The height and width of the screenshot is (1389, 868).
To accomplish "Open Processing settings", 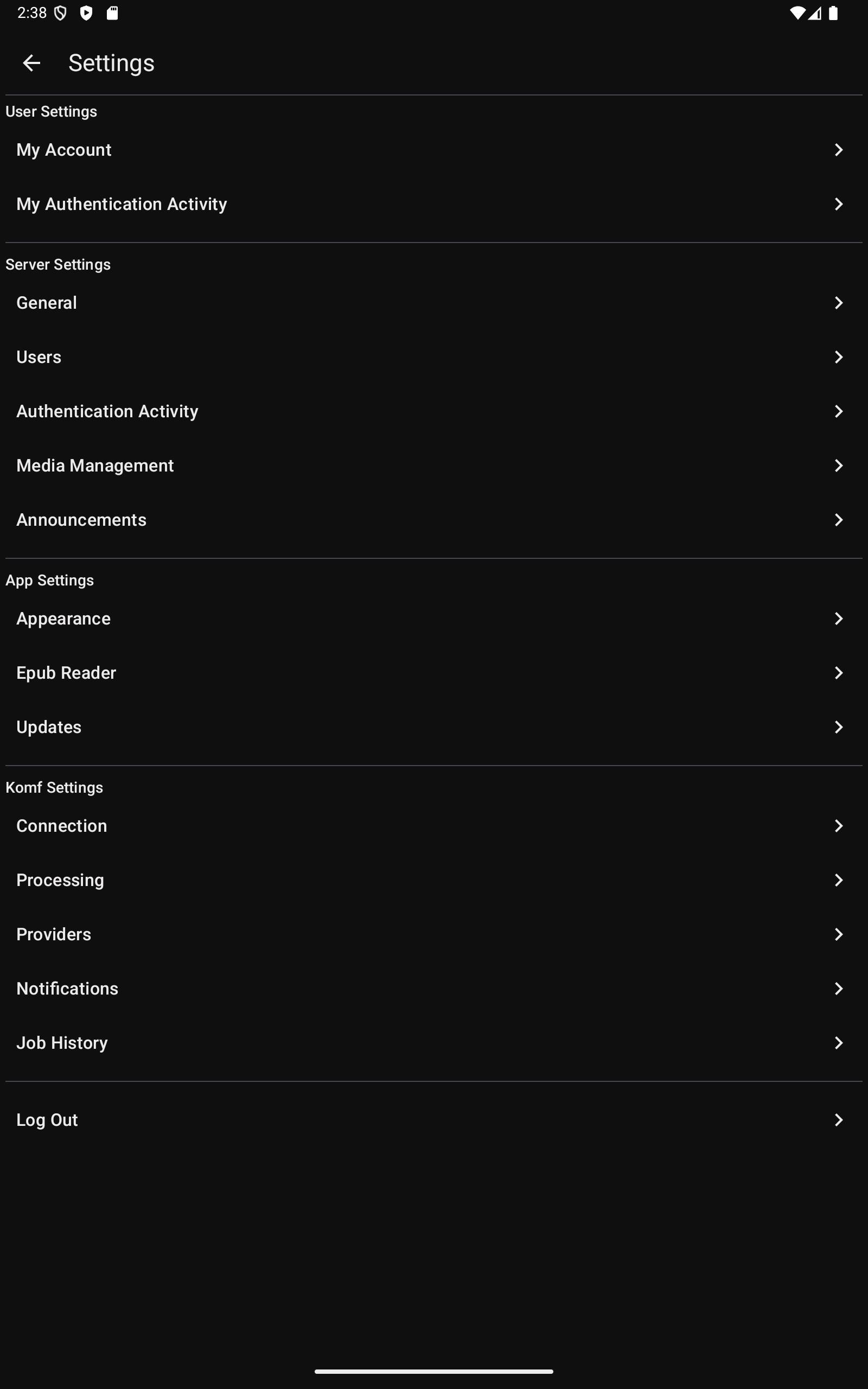I will [x=434, y=880].
